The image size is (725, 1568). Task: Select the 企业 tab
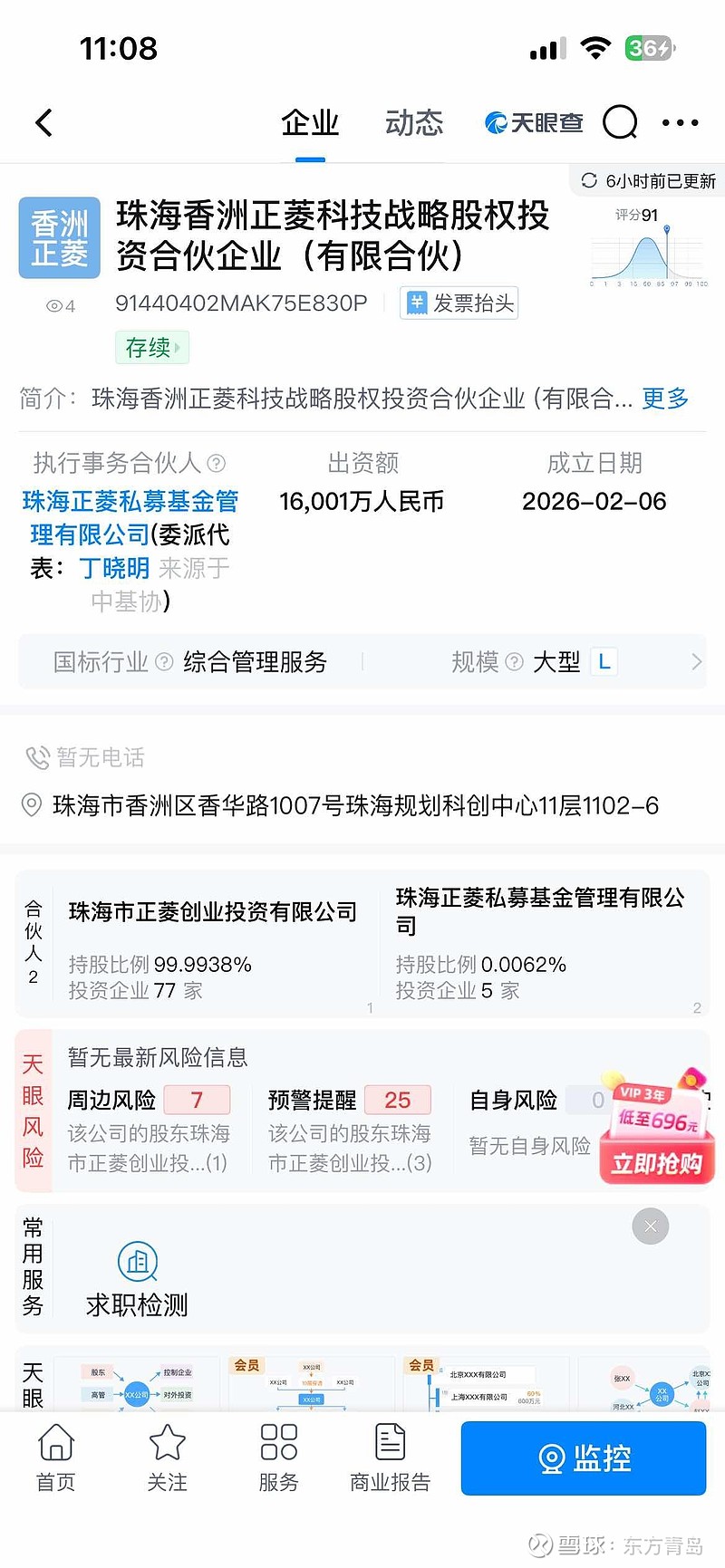click(x=310, y=122)
